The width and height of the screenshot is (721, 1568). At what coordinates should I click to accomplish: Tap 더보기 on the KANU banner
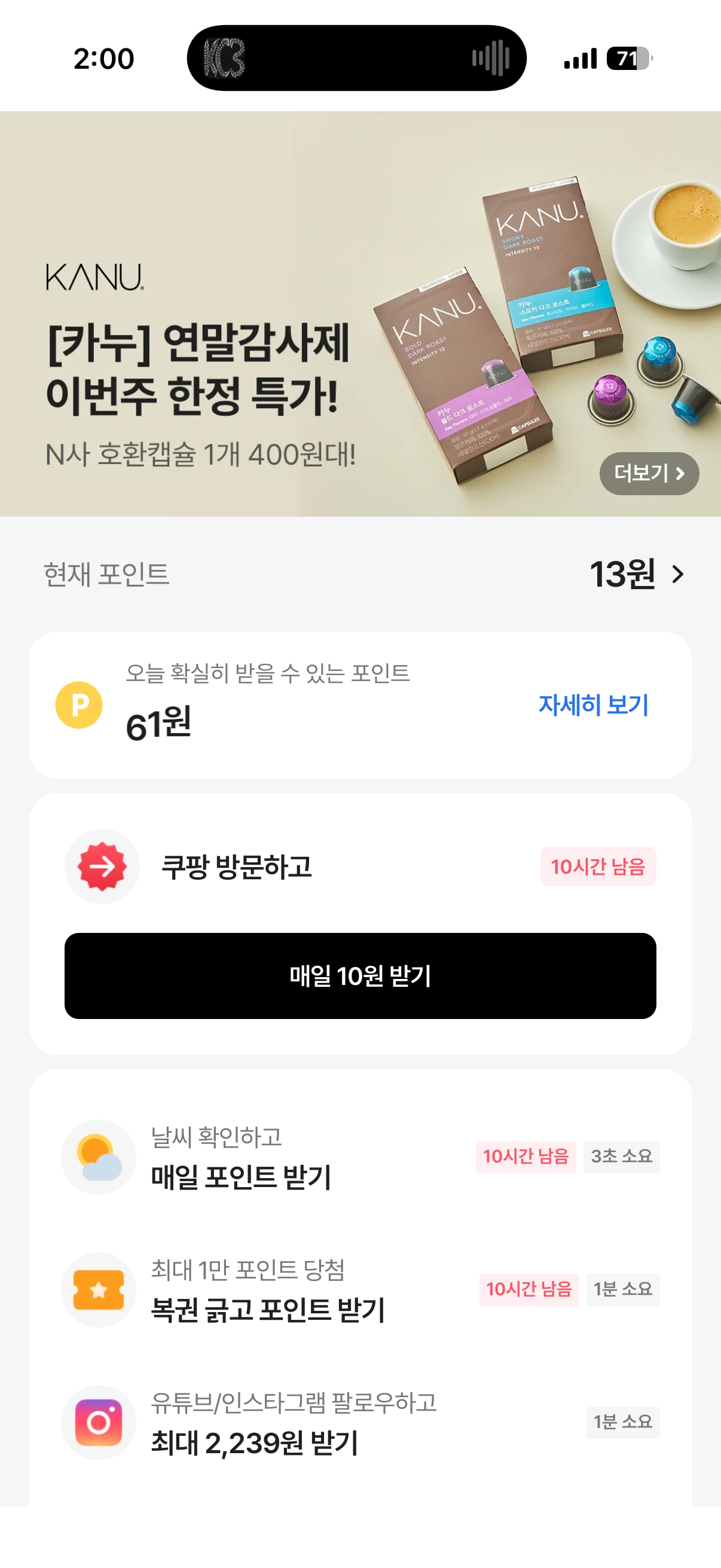click(x=649, y=473)
